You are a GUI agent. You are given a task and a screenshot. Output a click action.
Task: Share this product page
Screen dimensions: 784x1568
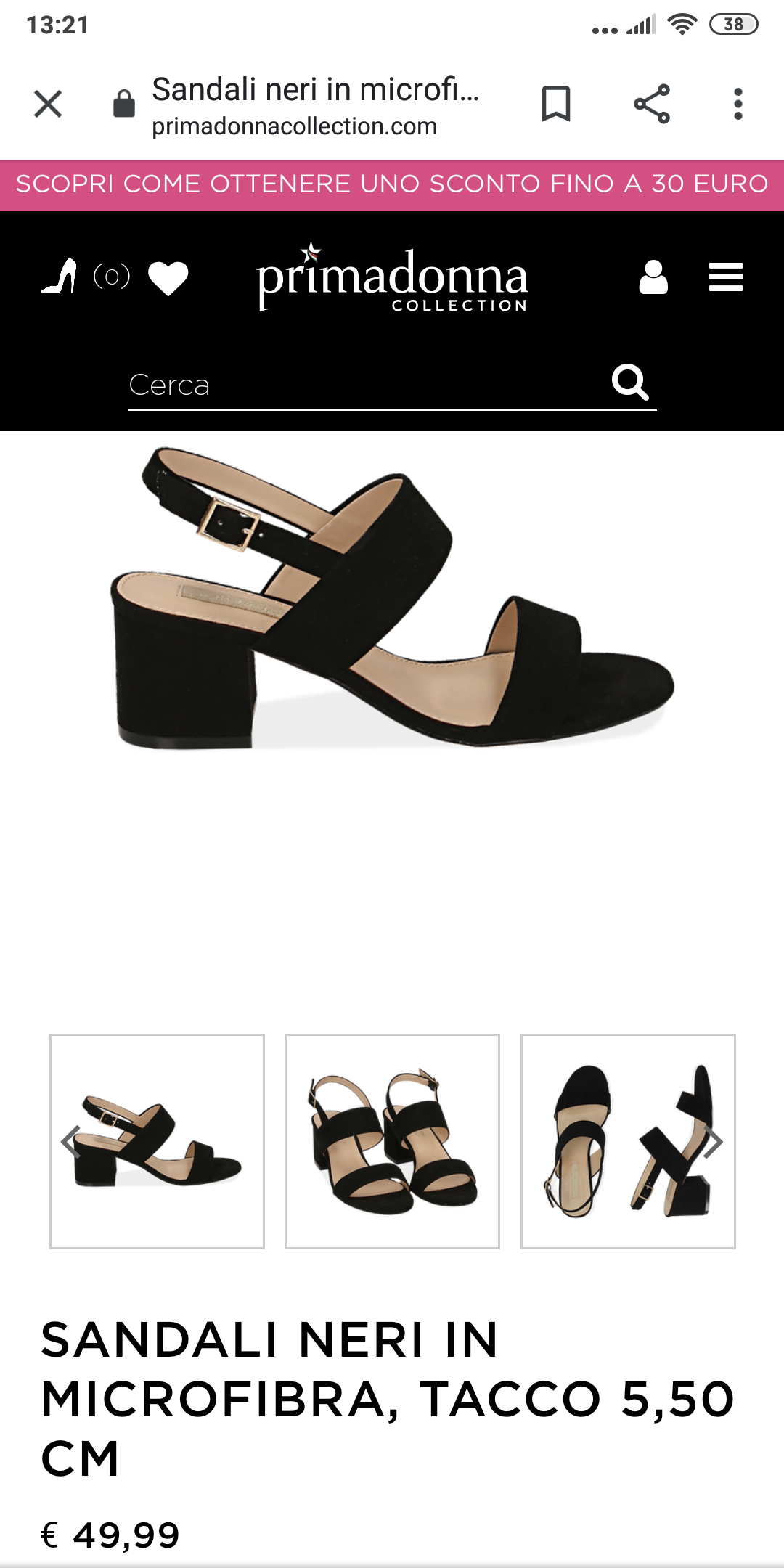(x=651, y=104)
